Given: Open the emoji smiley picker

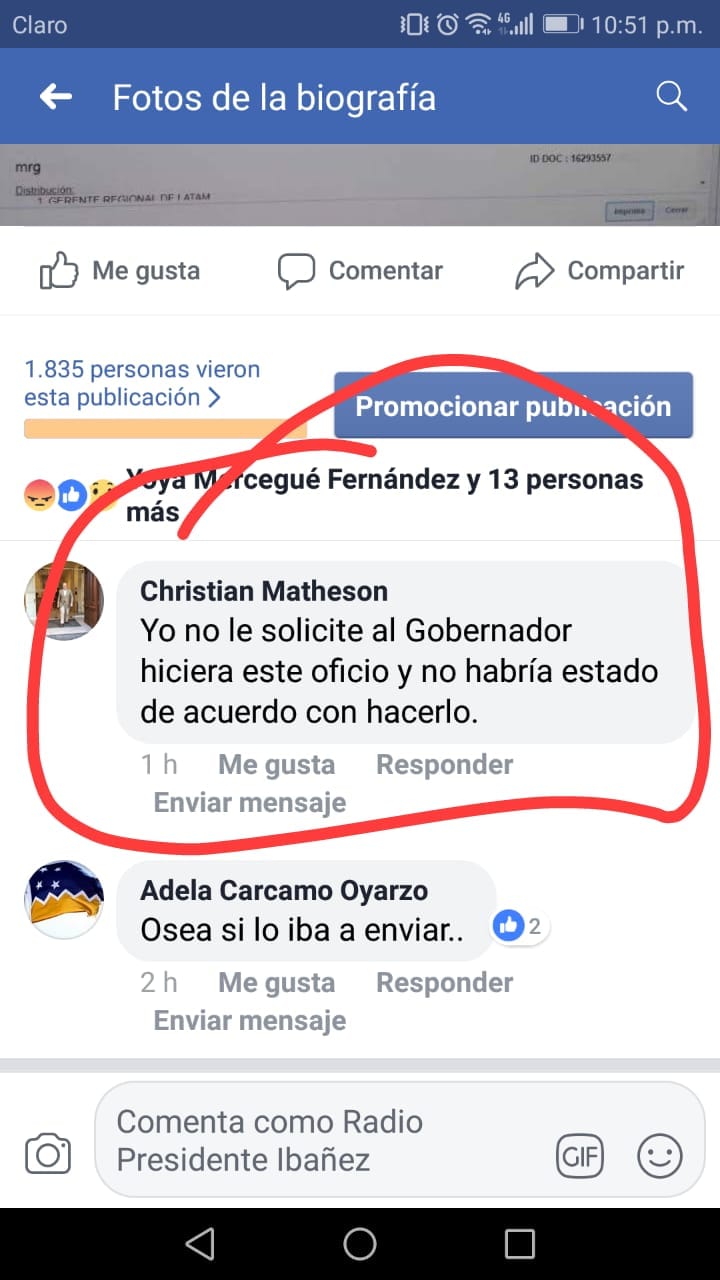Looking at the screenshot, I should [x=660, y=1158].
